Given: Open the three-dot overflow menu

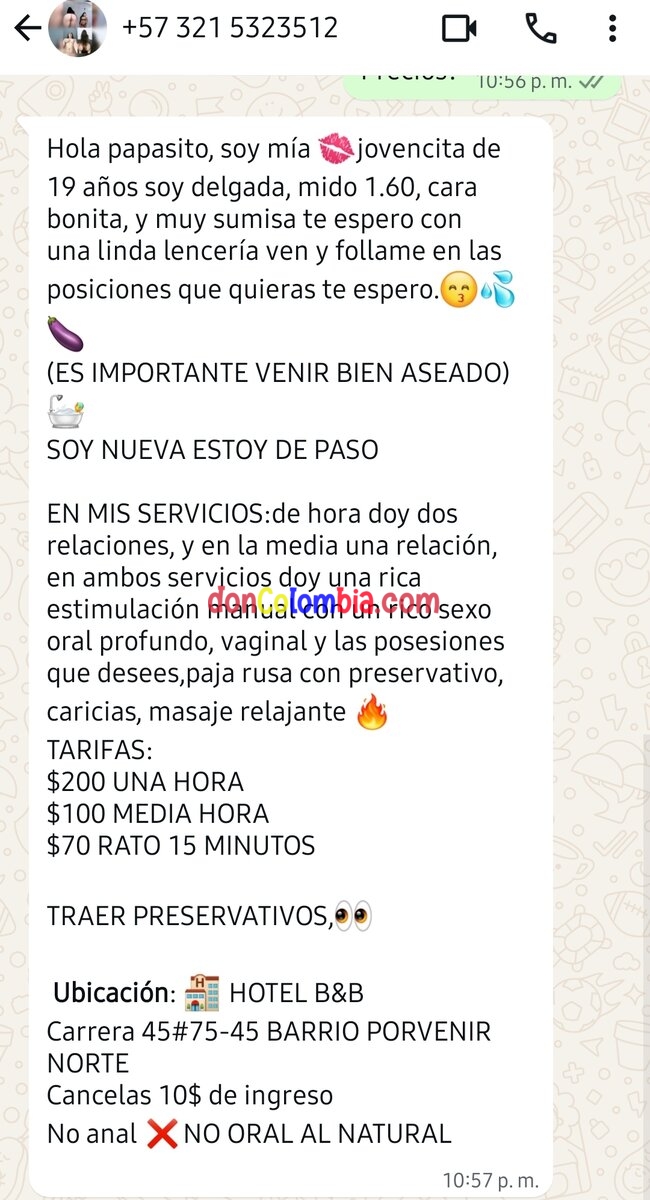Looking at the screenshot, I should coord(612,28).
